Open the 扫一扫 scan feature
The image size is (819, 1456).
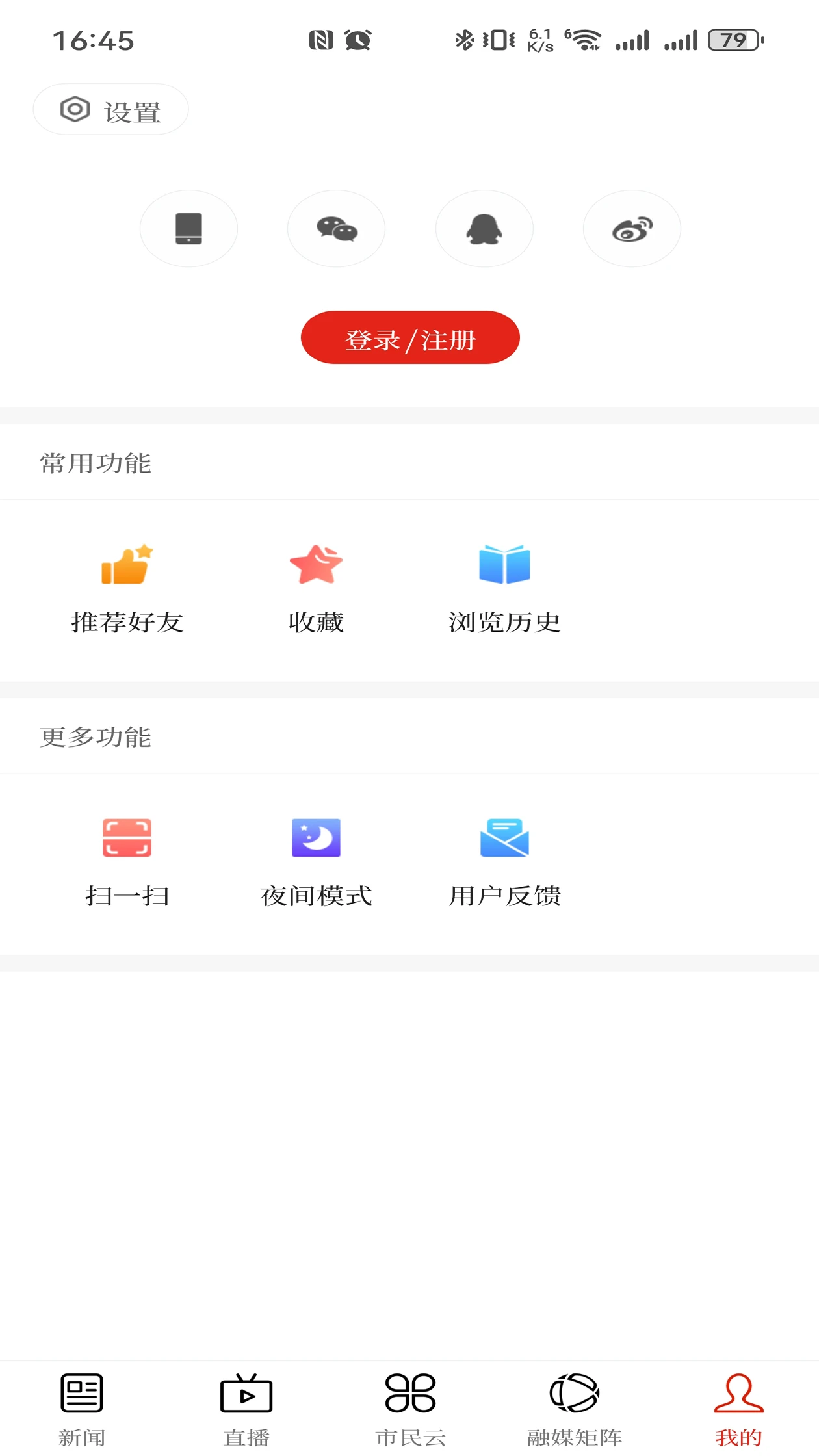(x=128, y=860)
